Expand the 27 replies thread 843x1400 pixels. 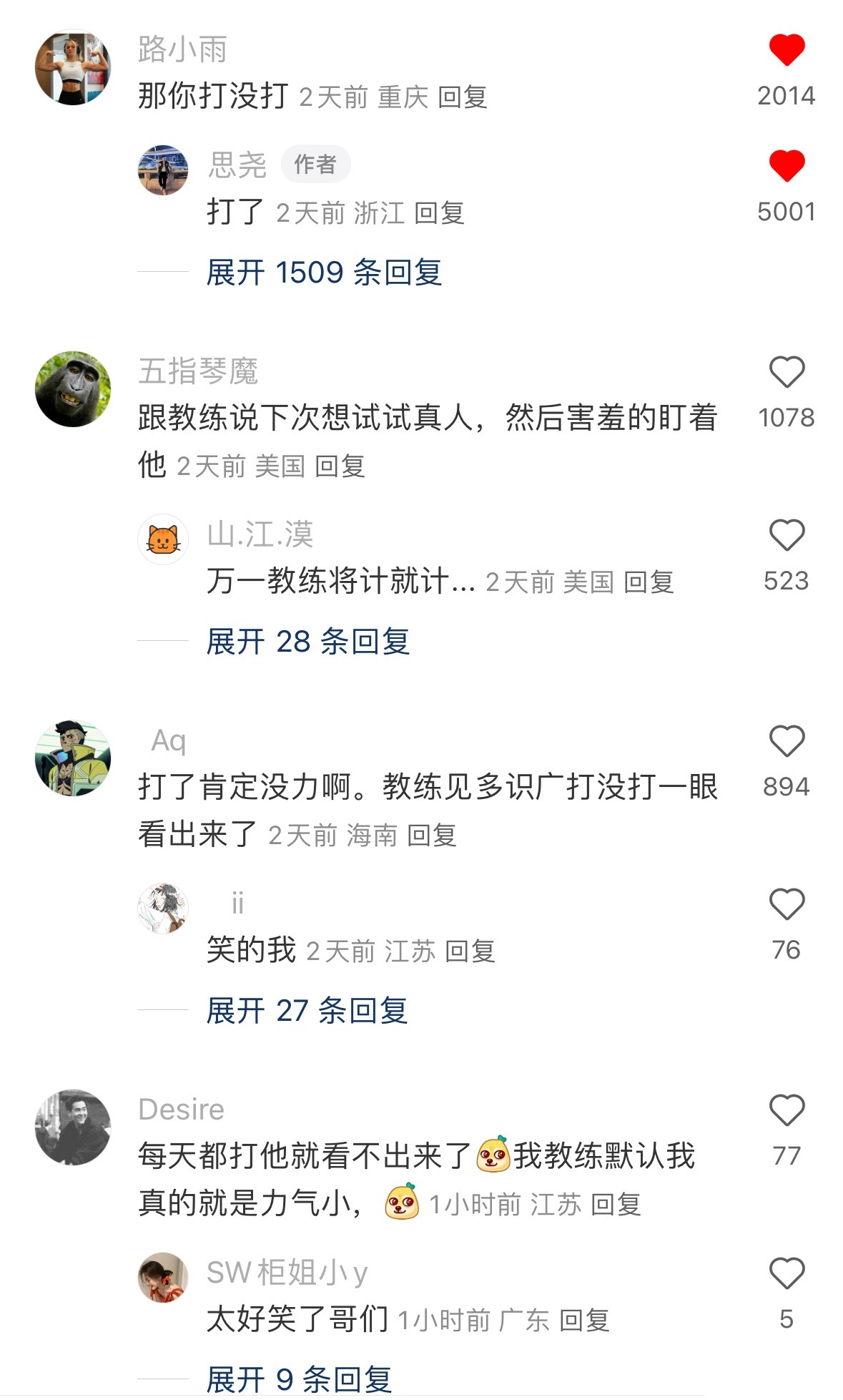pyautogui.click(x=306, y=1011)
